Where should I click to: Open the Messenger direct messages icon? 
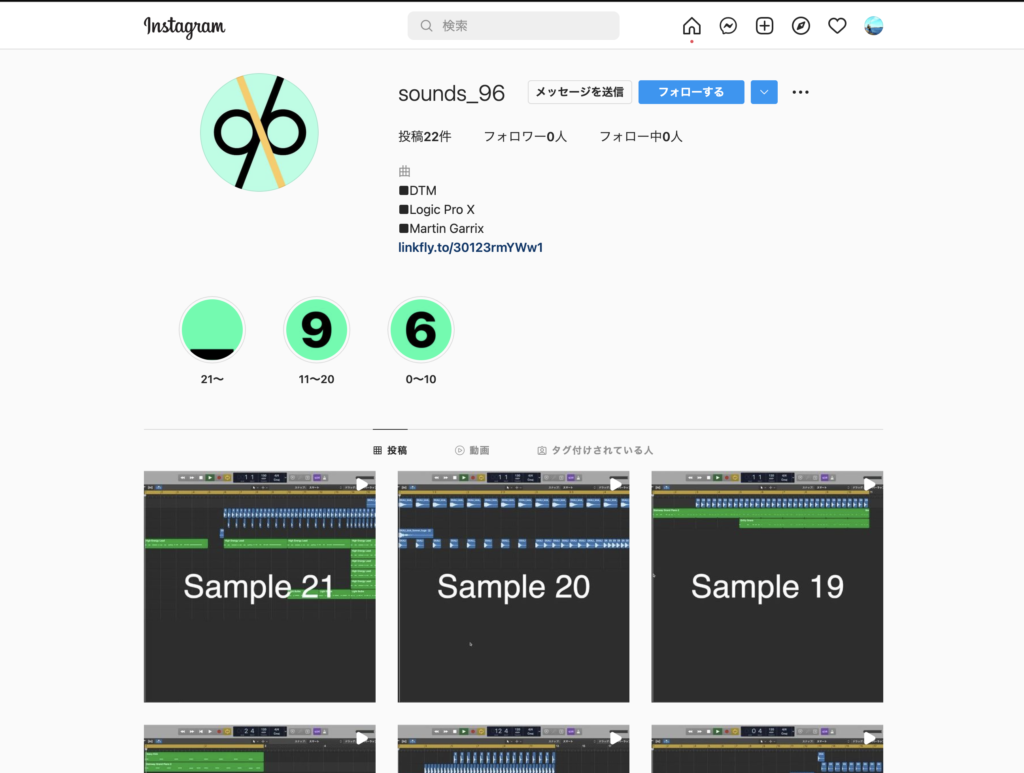(x=728, y=26)
